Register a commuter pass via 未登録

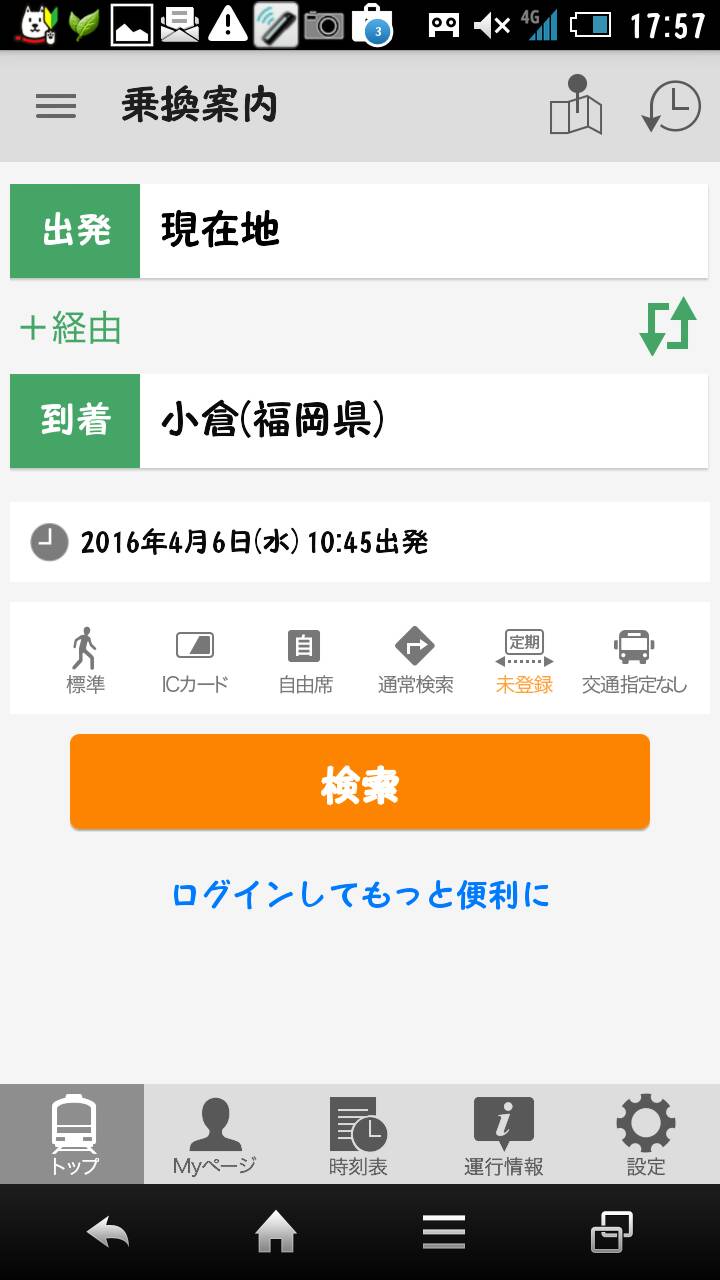[525, 660]
